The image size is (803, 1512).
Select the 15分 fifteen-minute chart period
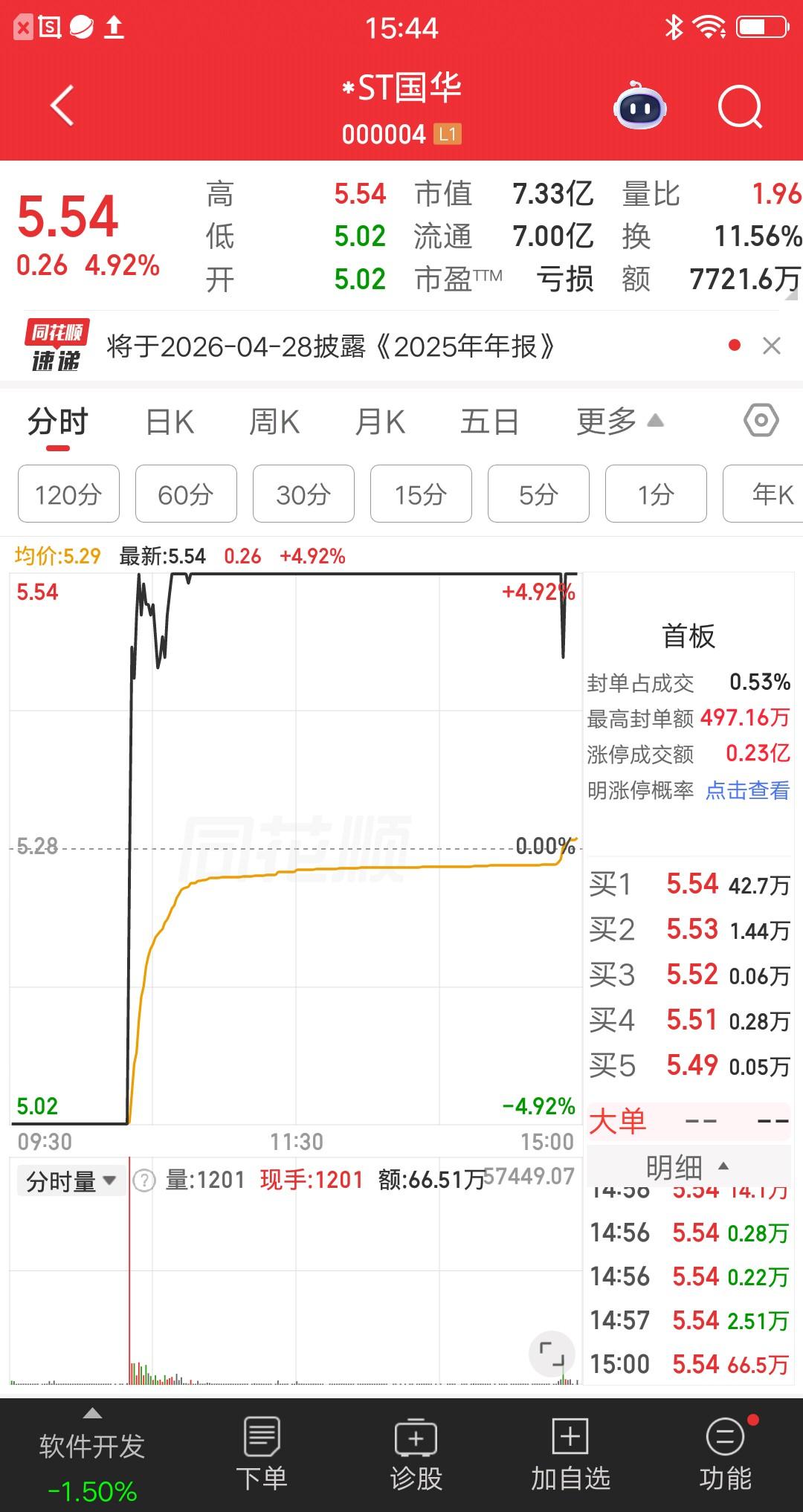(421, 494)
